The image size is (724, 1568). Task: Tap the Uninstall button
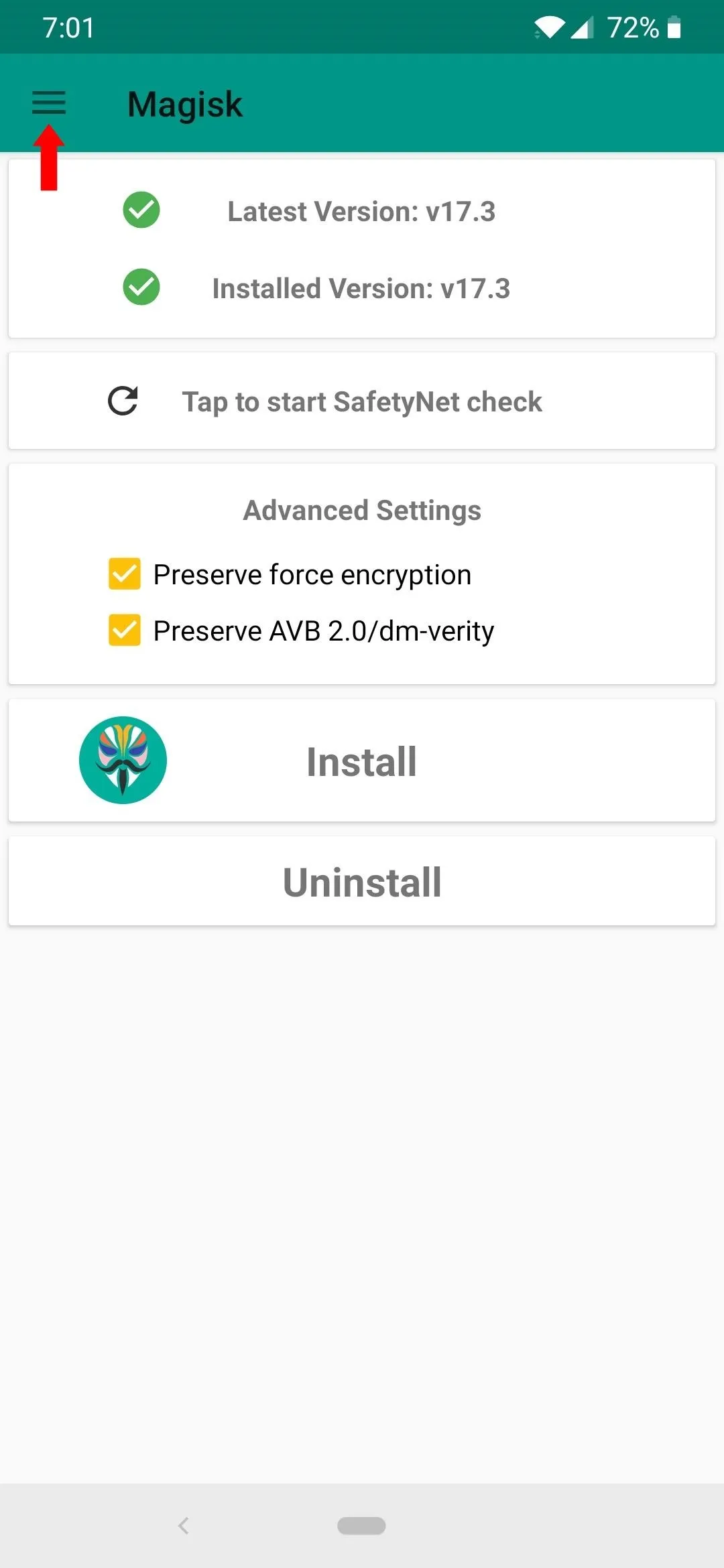click(362, 881)
